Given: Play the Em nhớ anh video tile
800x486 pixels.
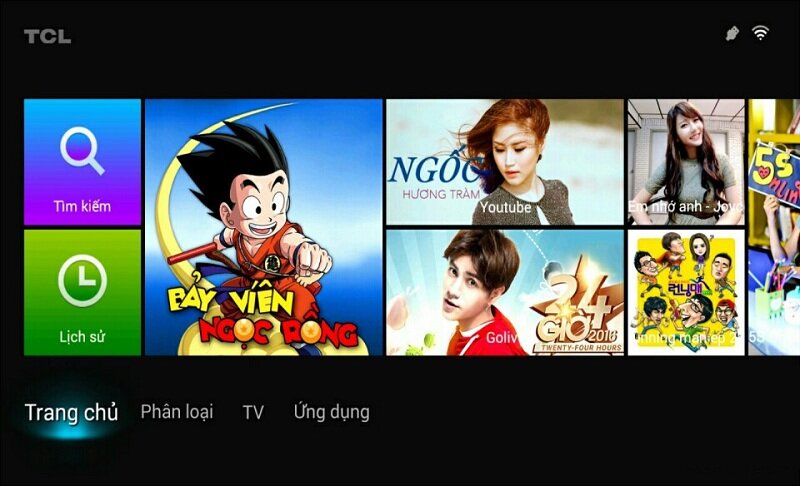Looking at the screenshot, I should pos(685,161).
